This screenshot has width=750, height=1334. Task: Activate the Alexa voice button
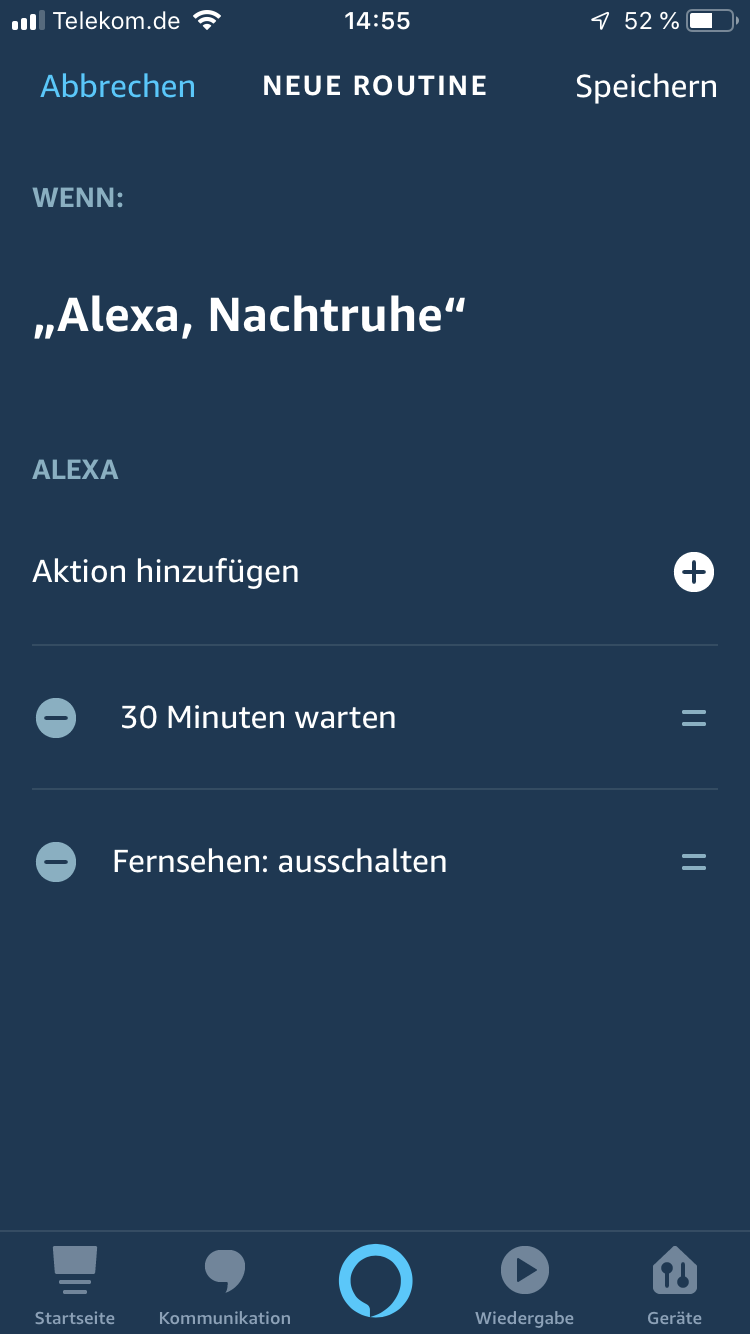(x=375, y=1280)
